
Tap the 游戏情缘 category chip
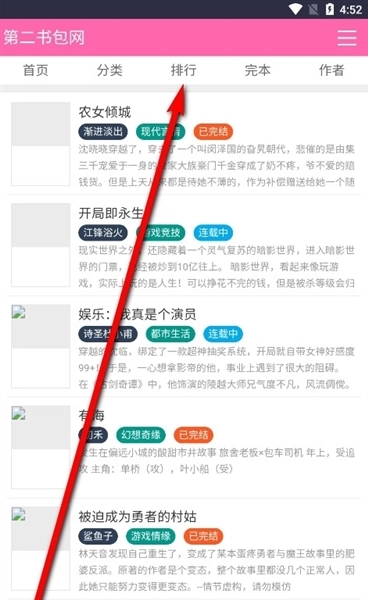(151, 536)
